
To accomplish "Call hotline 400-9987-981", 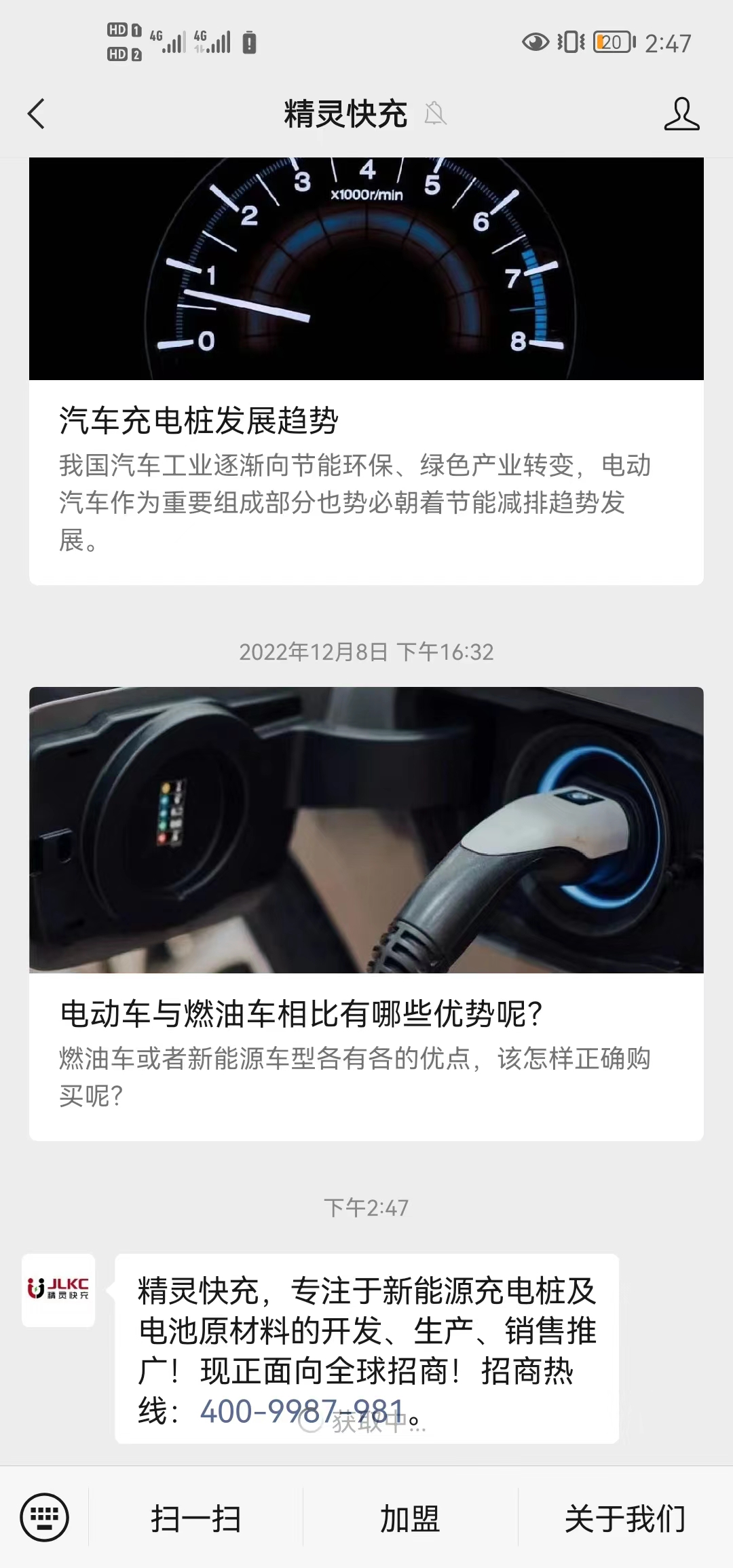I will tap(301, 1412).
